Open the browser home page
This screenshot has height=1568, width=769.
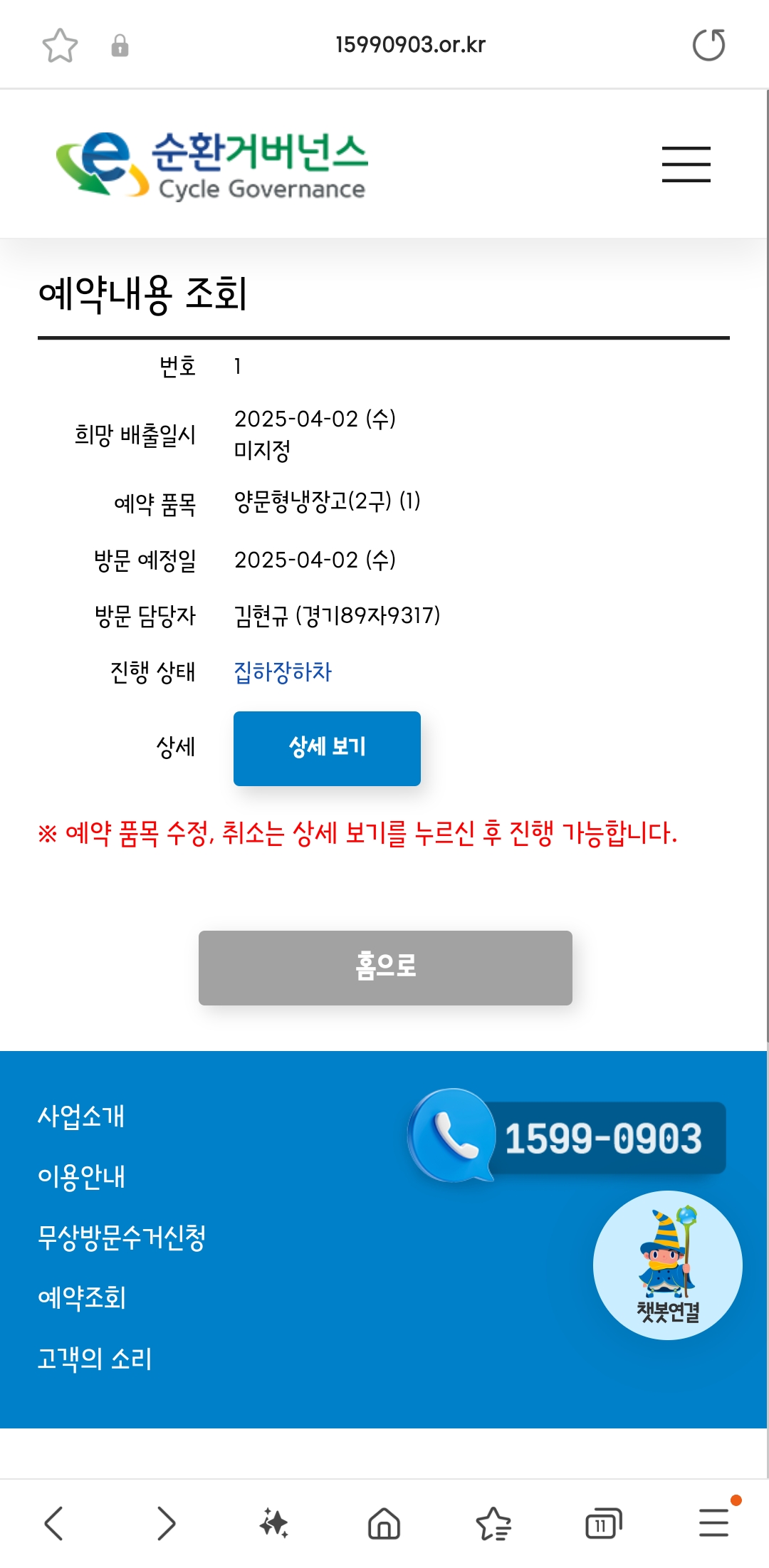384,1523
